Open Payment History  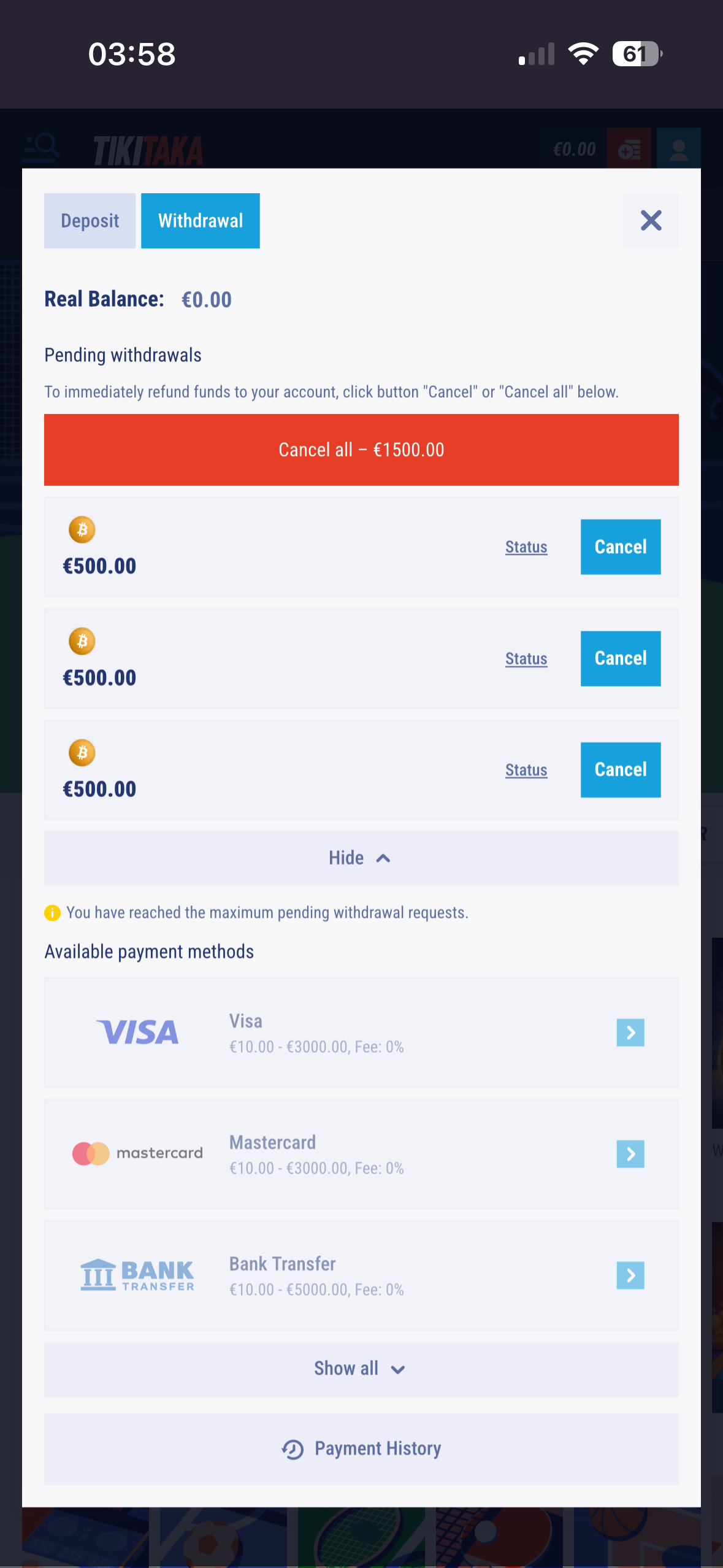[361, 1449]
